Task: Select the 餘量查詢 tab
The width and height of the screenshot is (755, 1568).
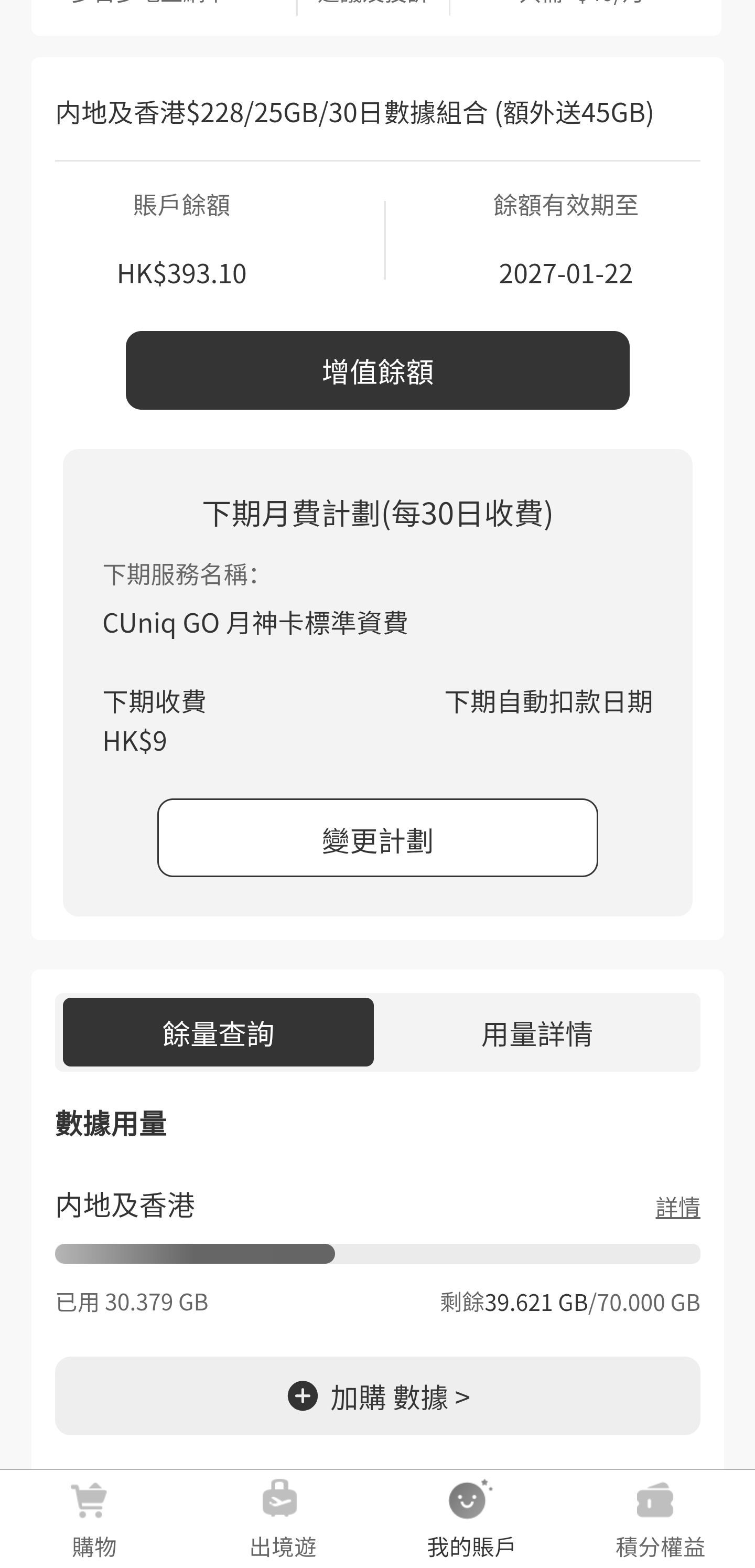Action: tap(218, 1032)
